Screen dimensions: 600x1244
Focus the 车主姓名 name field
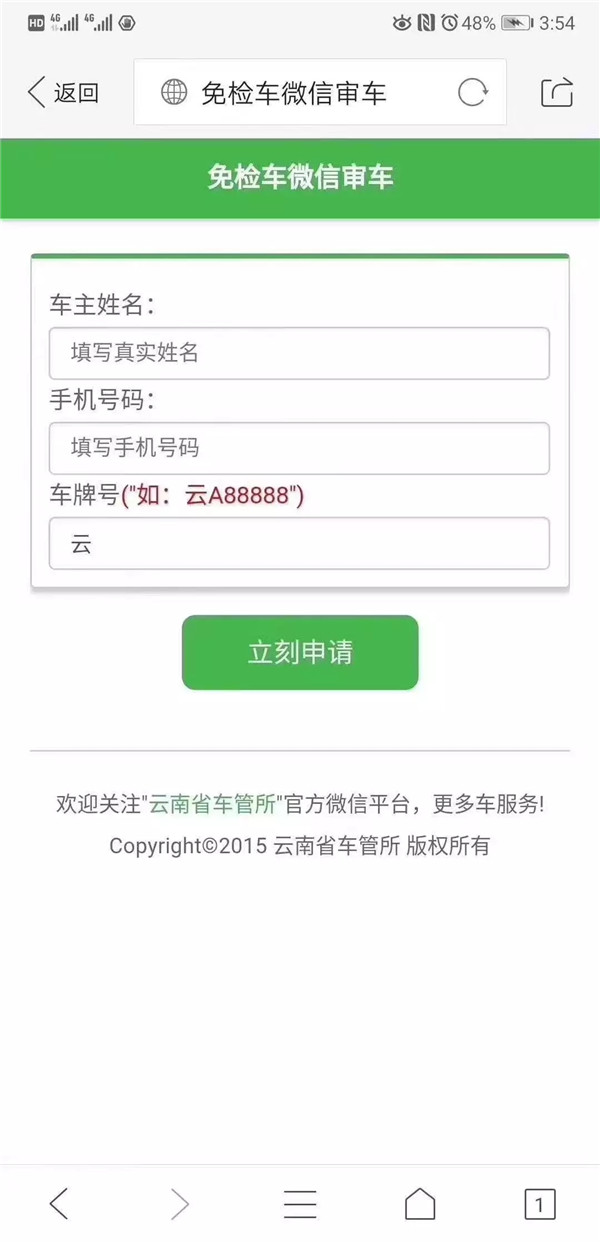(x=300, y=353)
